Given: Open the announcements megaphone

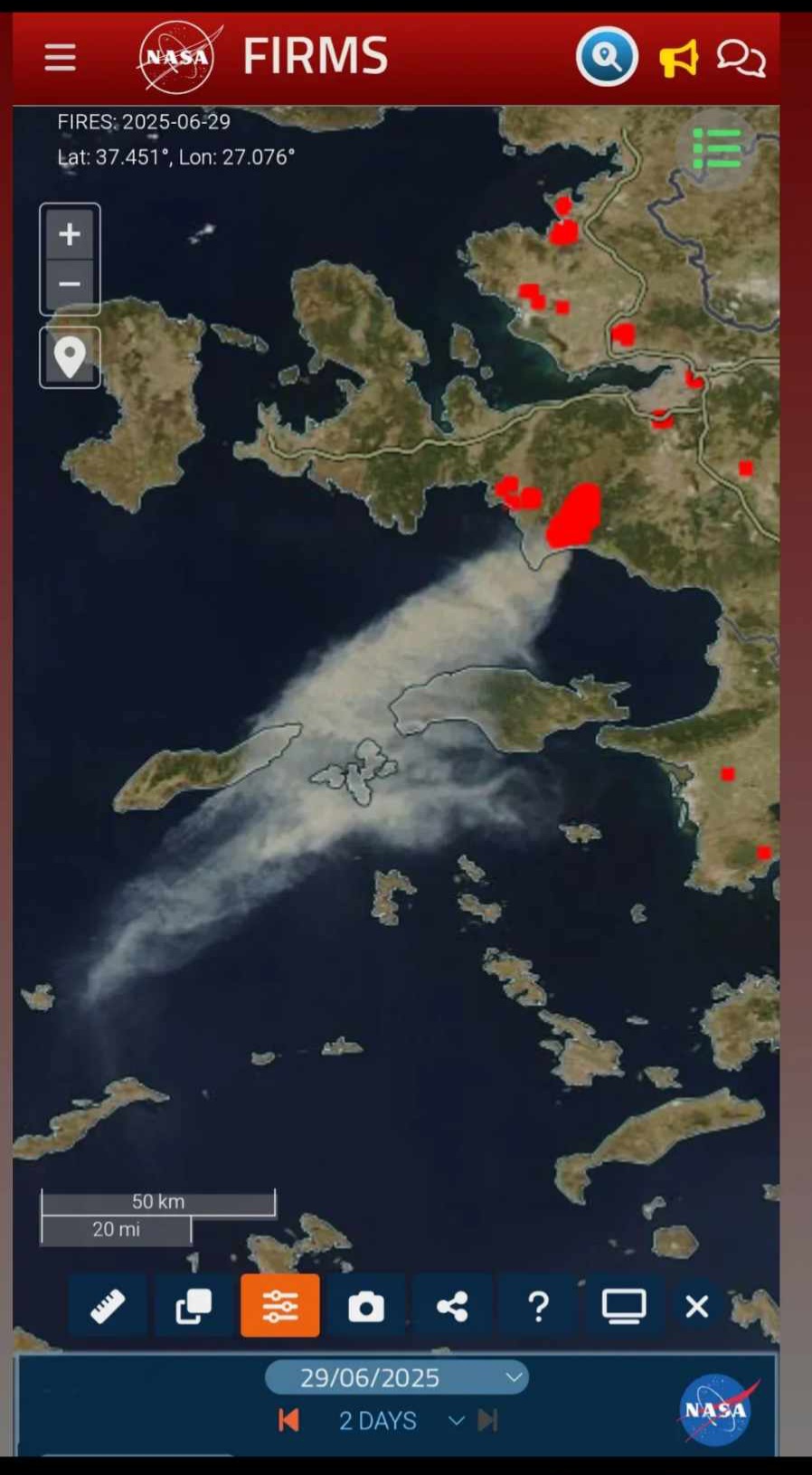Looking at the screenshot, I should (x=678, y=59).
